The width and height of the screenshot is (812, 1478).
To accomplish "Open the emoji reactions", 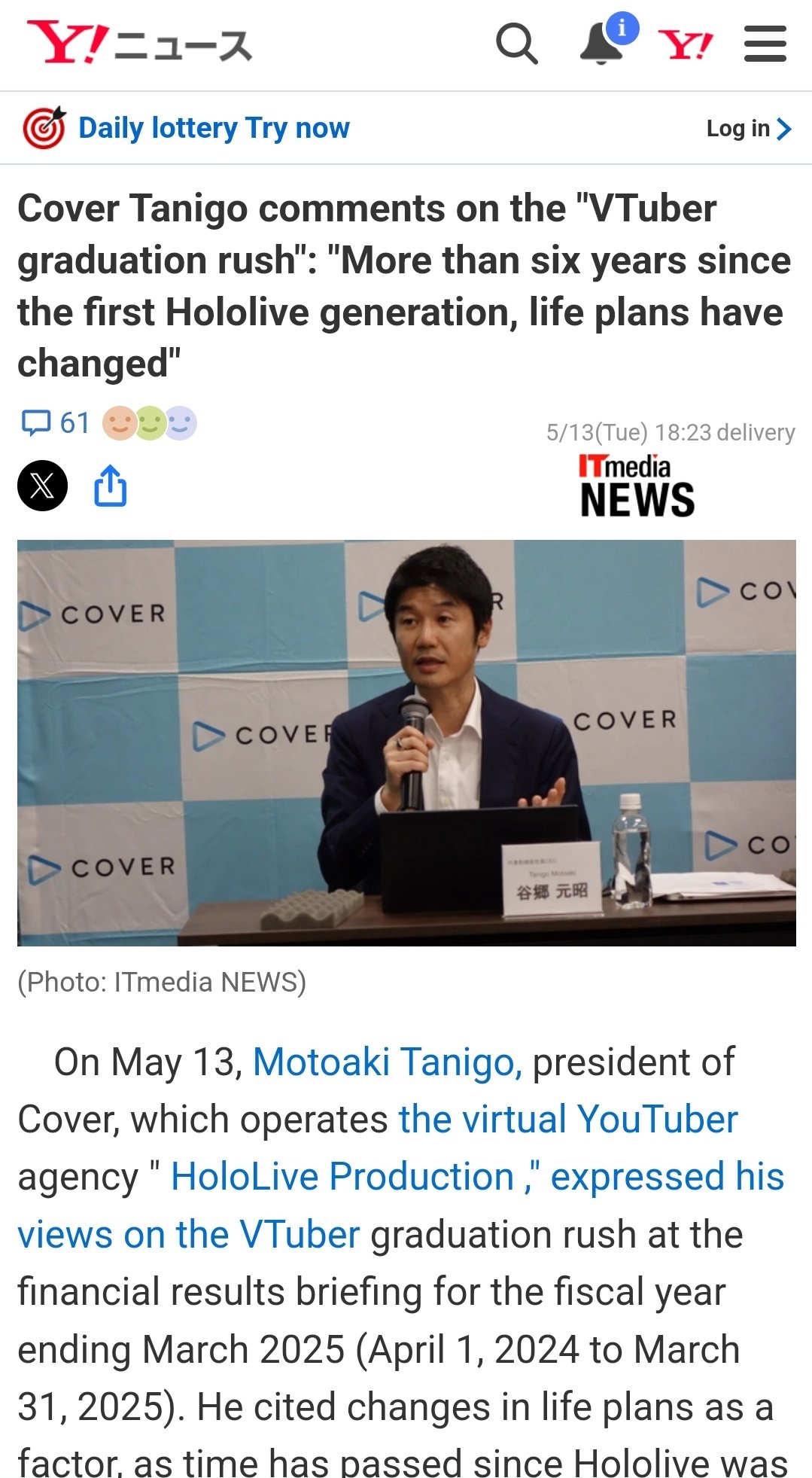I will [150, 423].
